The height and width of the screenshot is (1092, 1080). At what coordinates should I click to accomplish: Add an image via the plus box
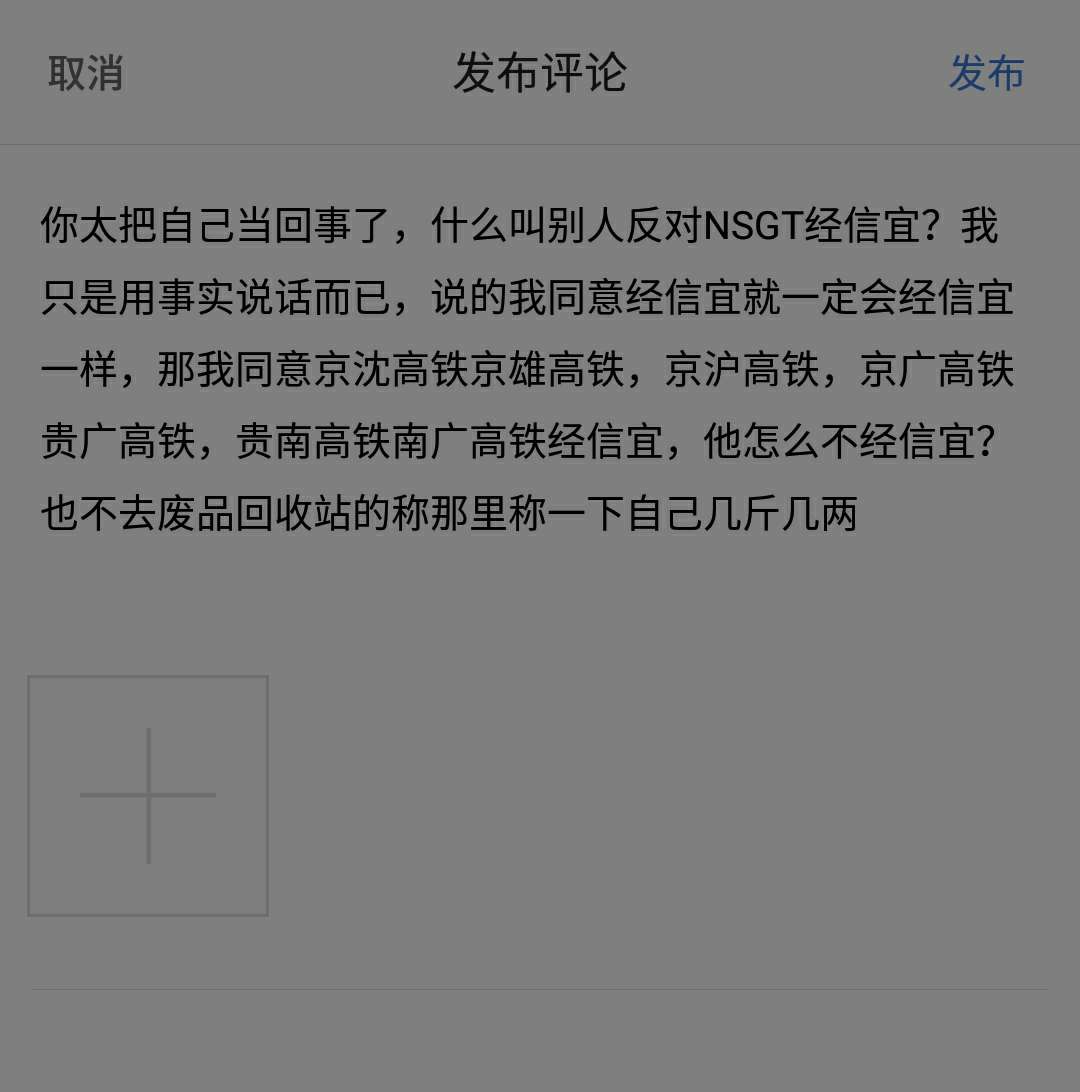pyautogui.click(x=148, y=795)
